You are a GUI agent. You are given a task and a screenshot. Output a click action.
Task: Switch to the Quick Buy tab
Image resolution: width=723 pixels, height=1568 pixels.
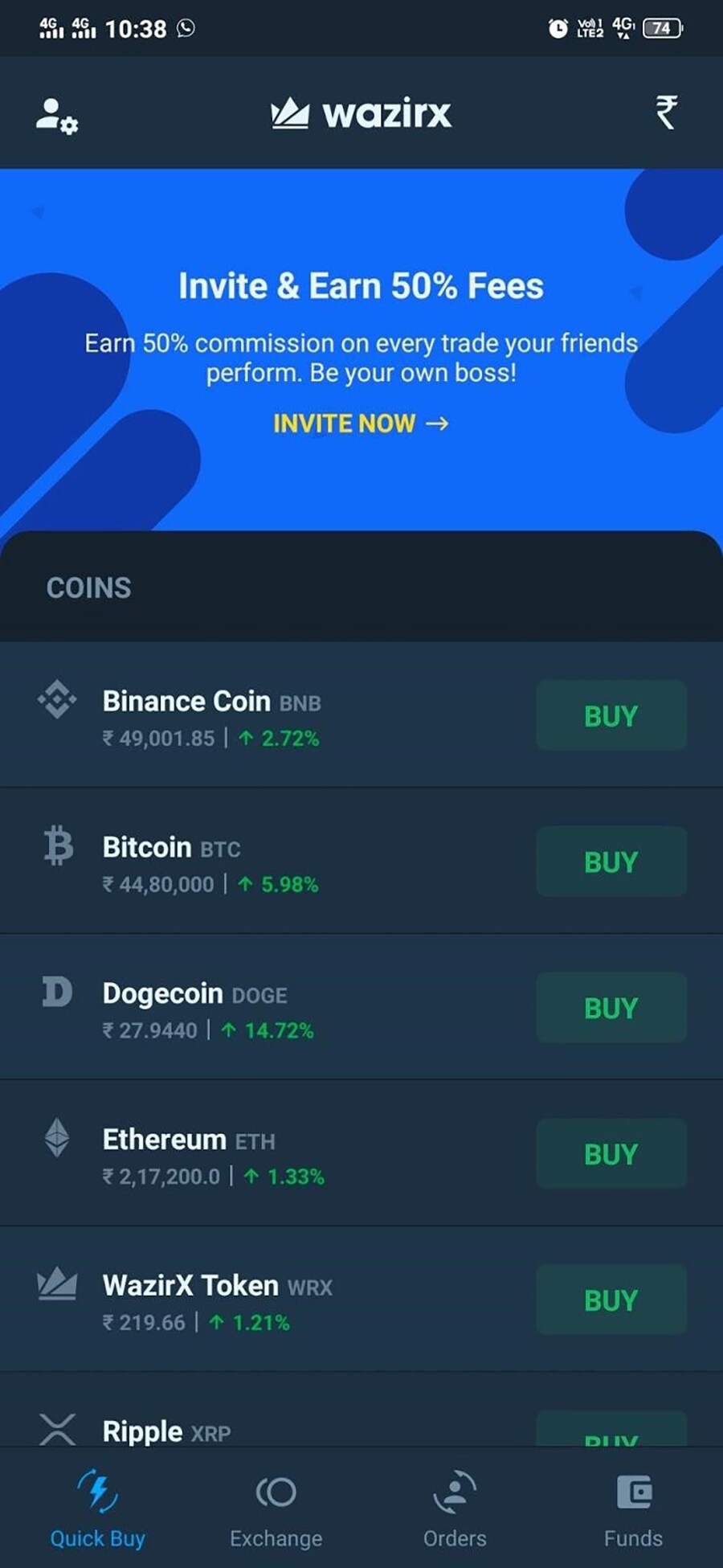pos(97,1509)
